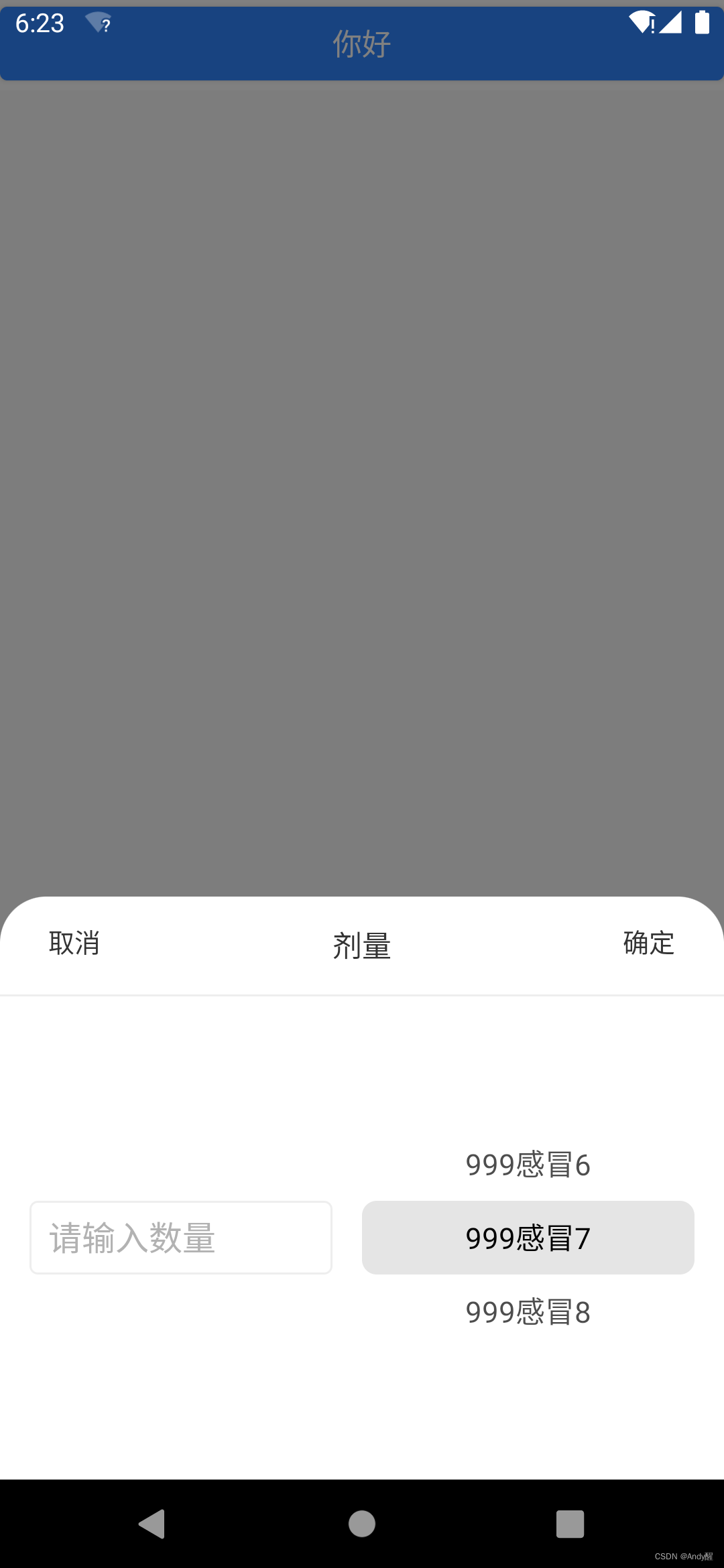The height and width of the screenshot is (1568, 724).
Task: Select the 999感冒8 option
Action: pos(528,1313)
